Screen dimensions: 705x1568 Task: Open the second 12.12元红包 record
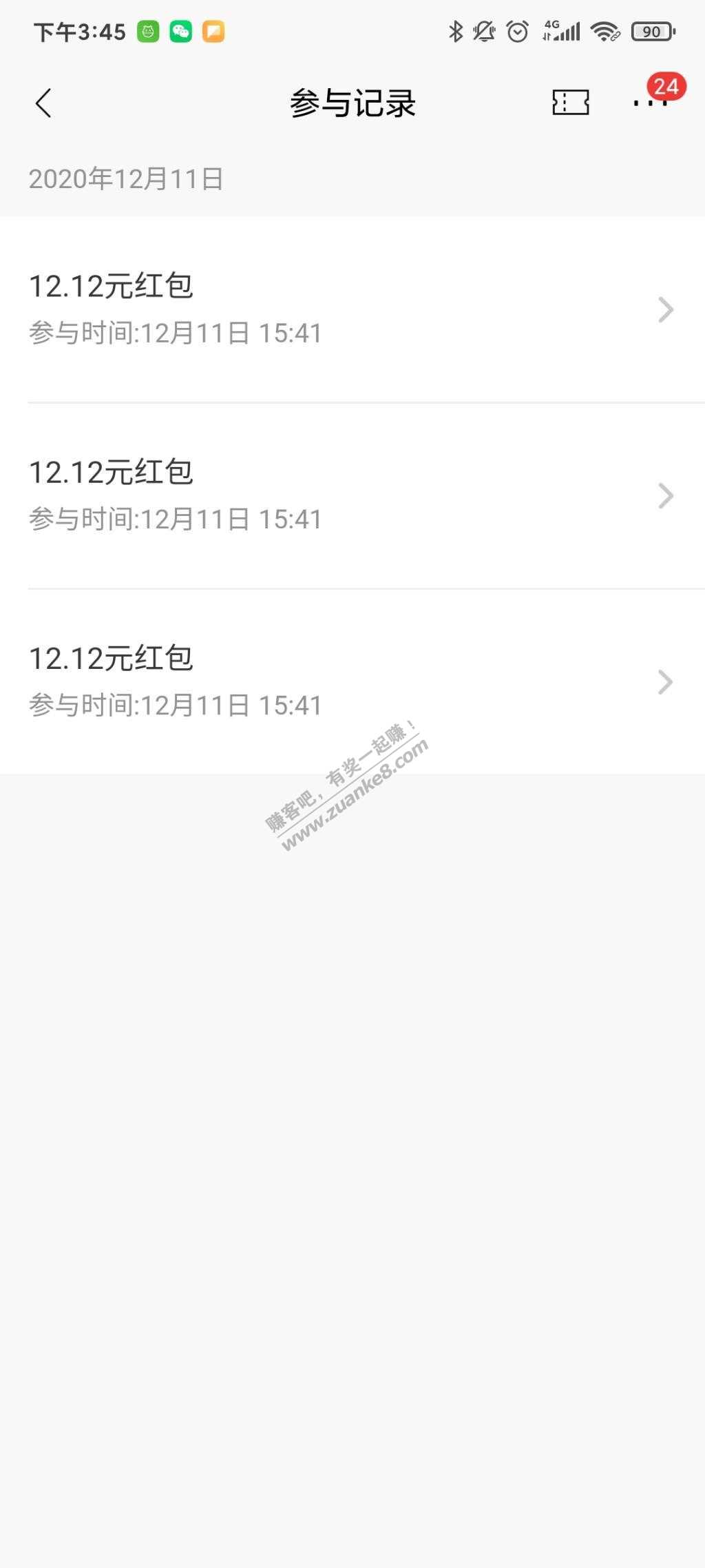click(x=352, y=496)
